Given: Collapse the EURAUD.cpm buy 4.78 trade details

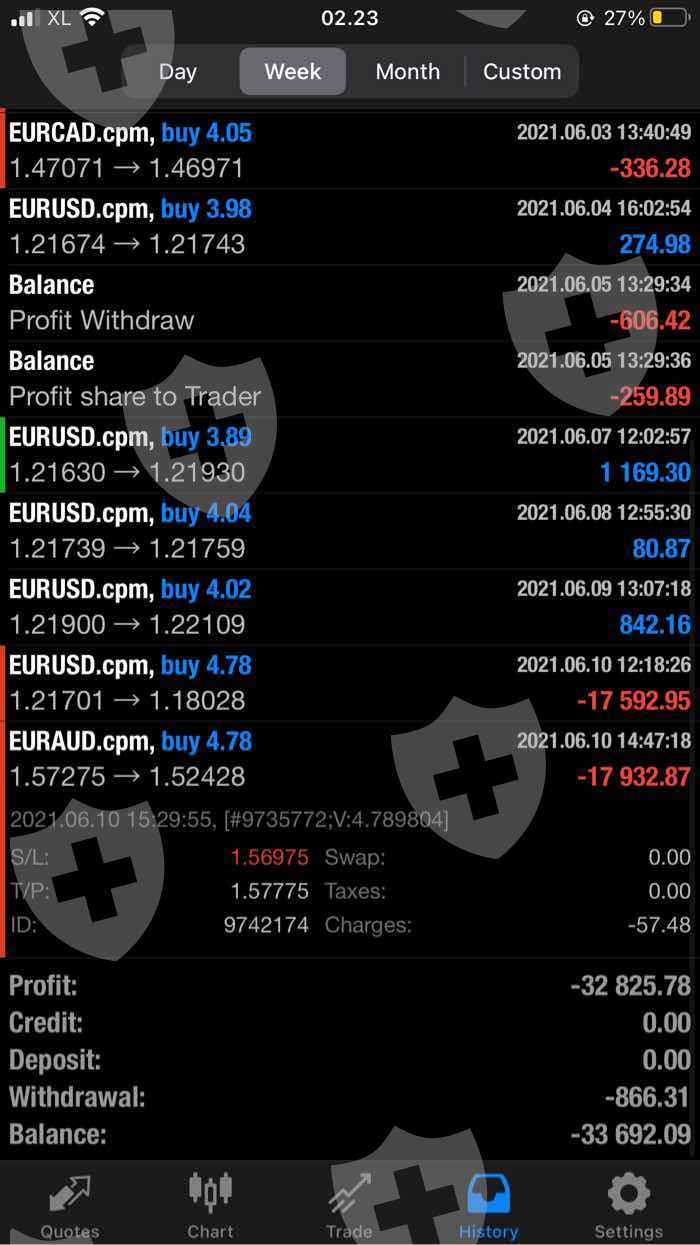Looking at the screenshot, I should (350, 758).
